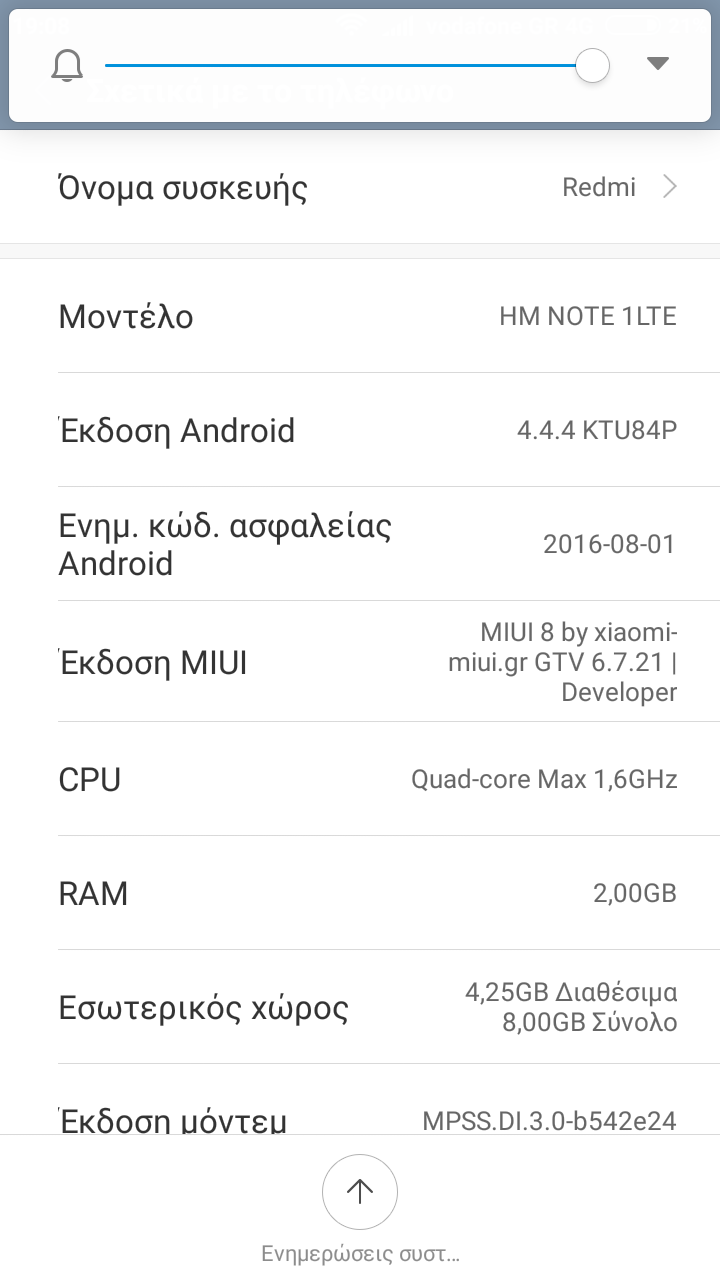Expand the volume panel dropdown arrow
This screenshot has height=1280, width=720.
point(657,64)
